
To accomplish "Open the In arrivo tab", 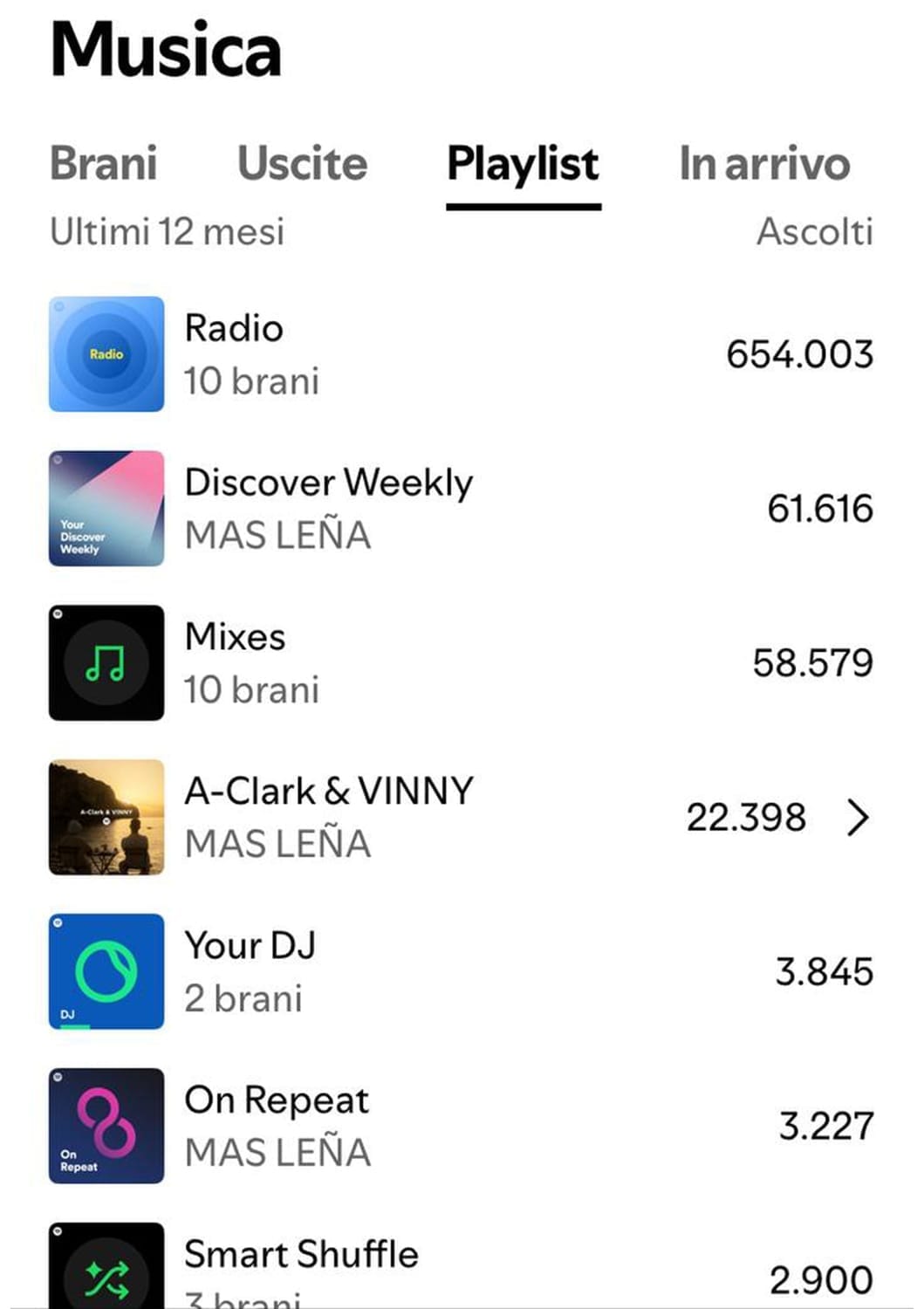I will click(x=764, y=164).
